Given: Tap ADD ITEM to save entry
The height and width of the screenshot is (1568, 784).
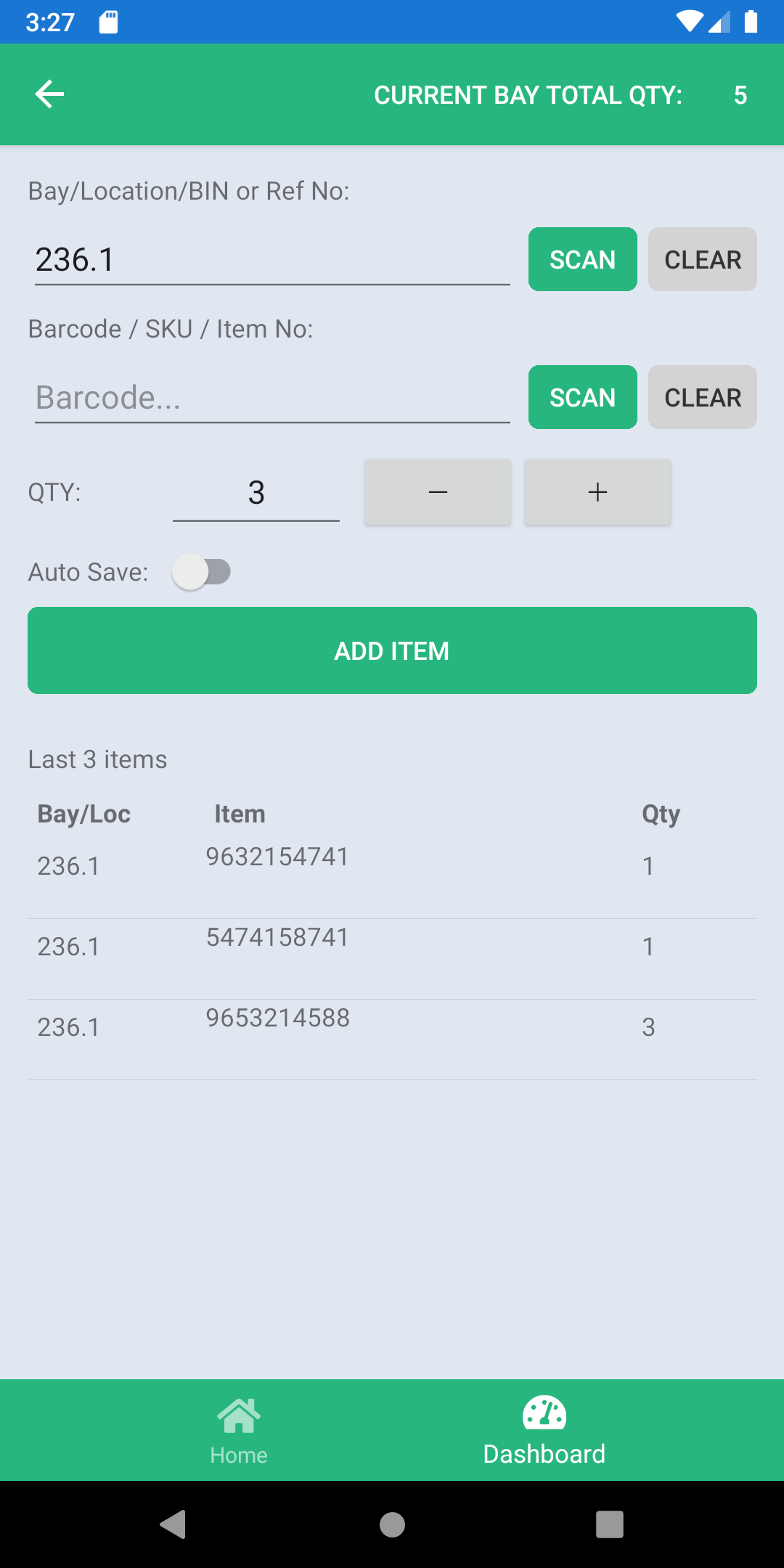Looking at the screenshot, I should [392, 650].
